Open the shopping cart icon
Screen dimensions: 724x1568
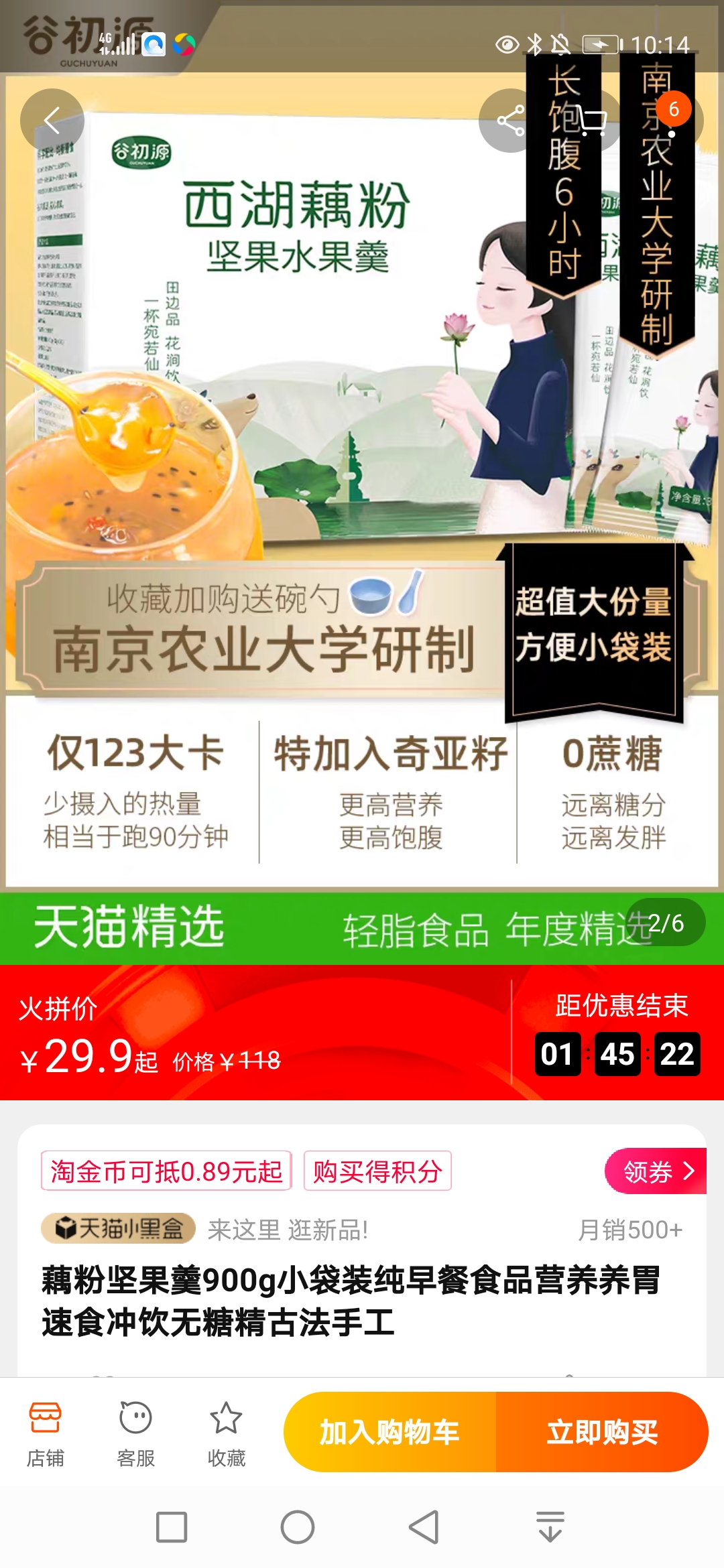click(591, 121)
